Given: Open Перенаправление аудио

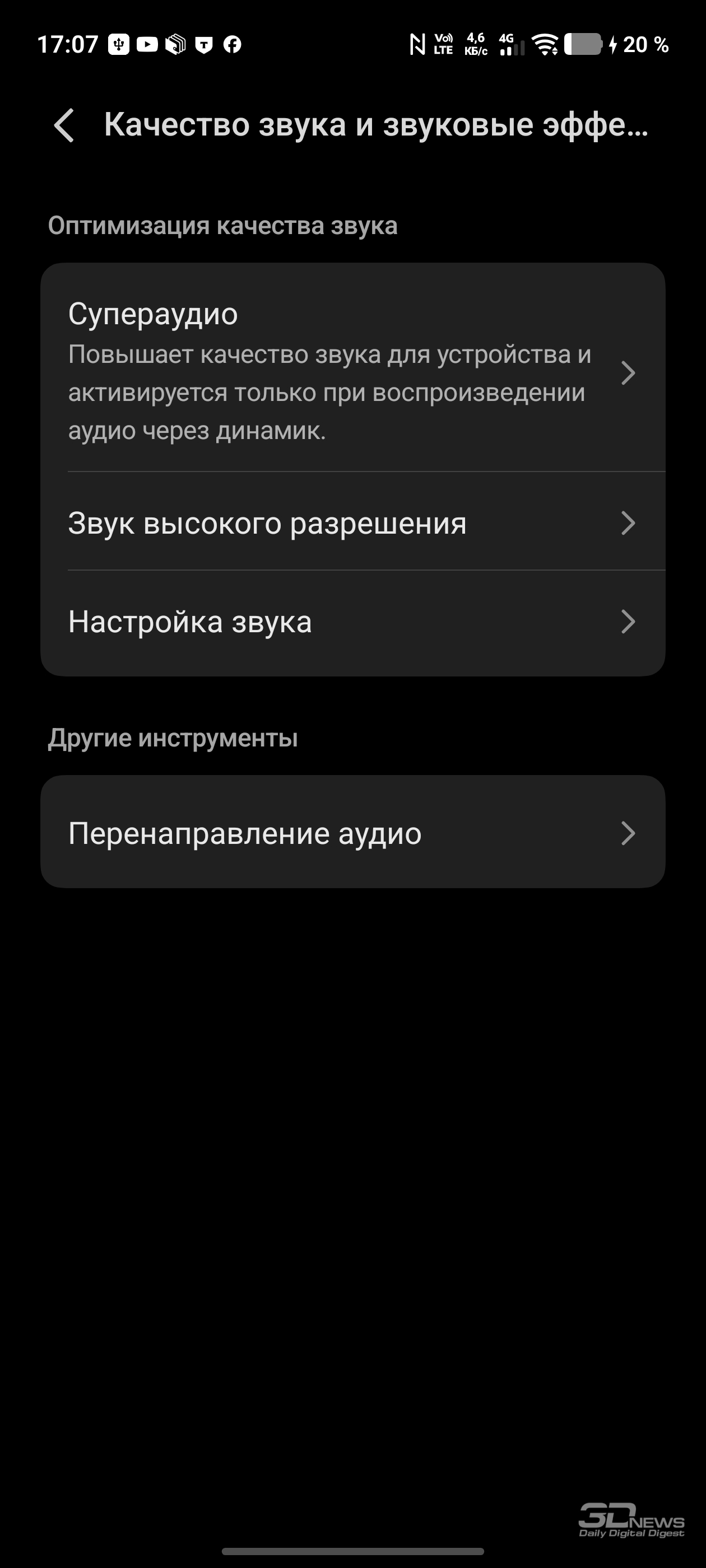Looking at the screenshot, I should [352, 832].
